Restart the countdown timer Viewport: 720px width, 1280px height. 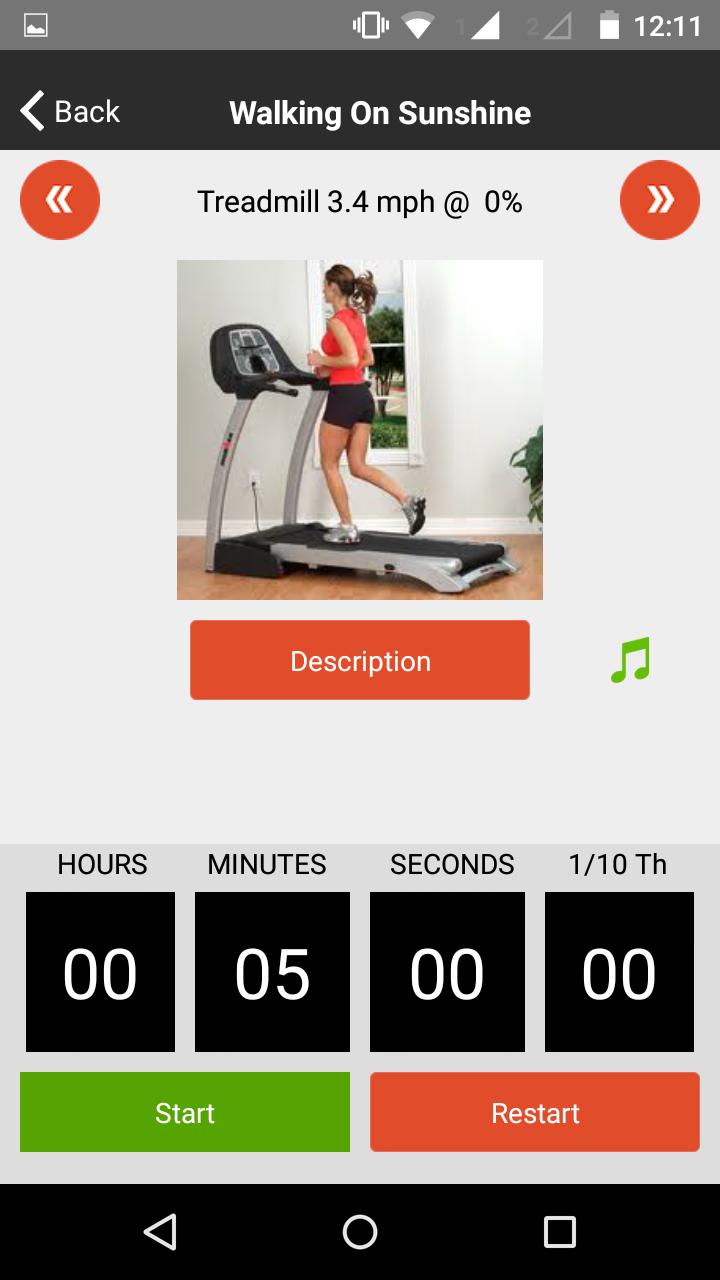[534, 1111]
